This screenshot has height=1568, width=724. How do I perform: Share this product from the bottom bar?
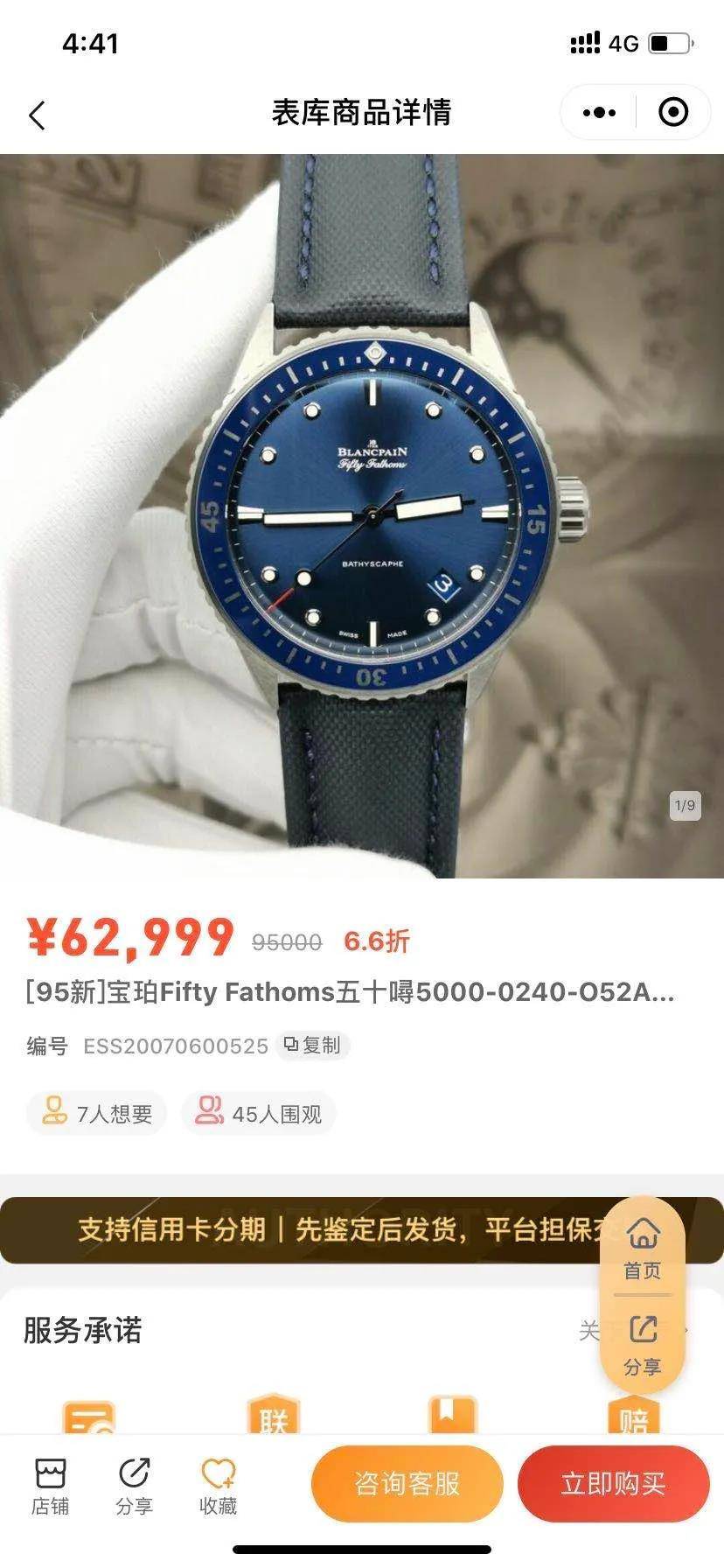pos(134,1486)
